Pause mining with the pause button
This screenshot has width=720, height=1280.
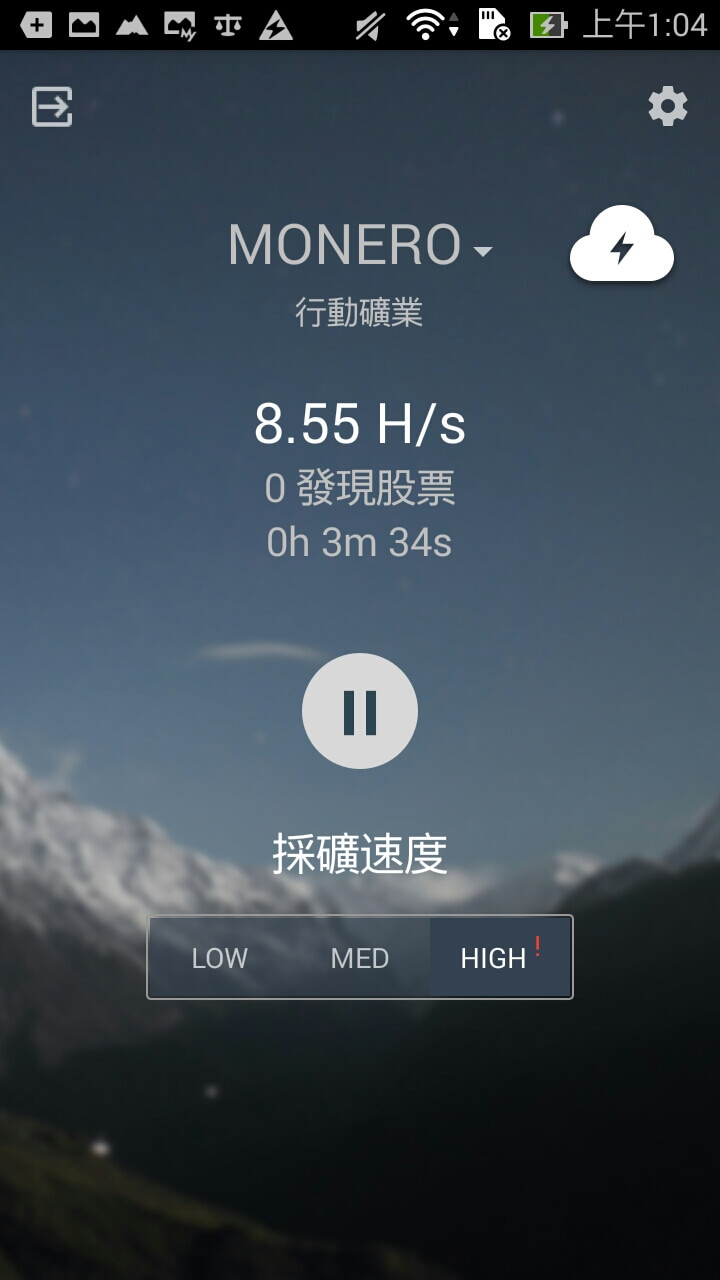point(359,710)
